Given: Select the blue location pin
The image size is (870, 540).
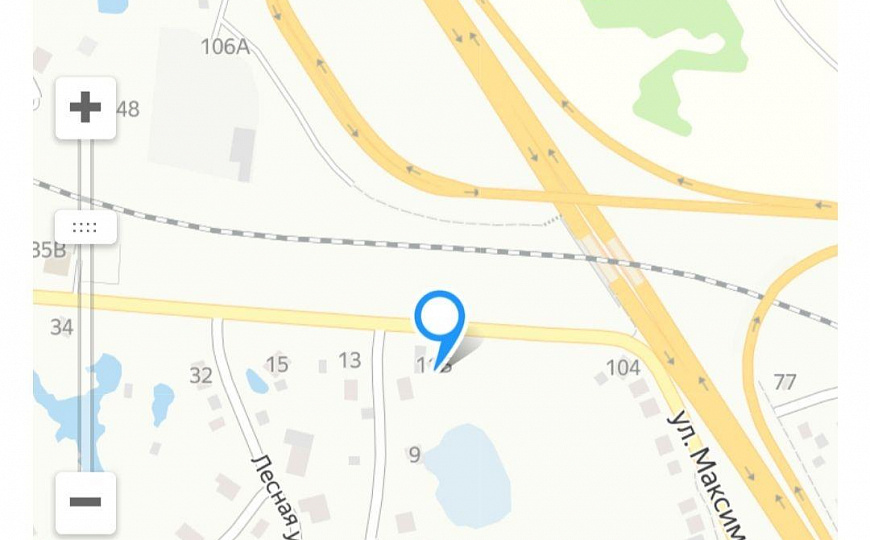Looking at the screenshot, I should click(x=440, y=320).
